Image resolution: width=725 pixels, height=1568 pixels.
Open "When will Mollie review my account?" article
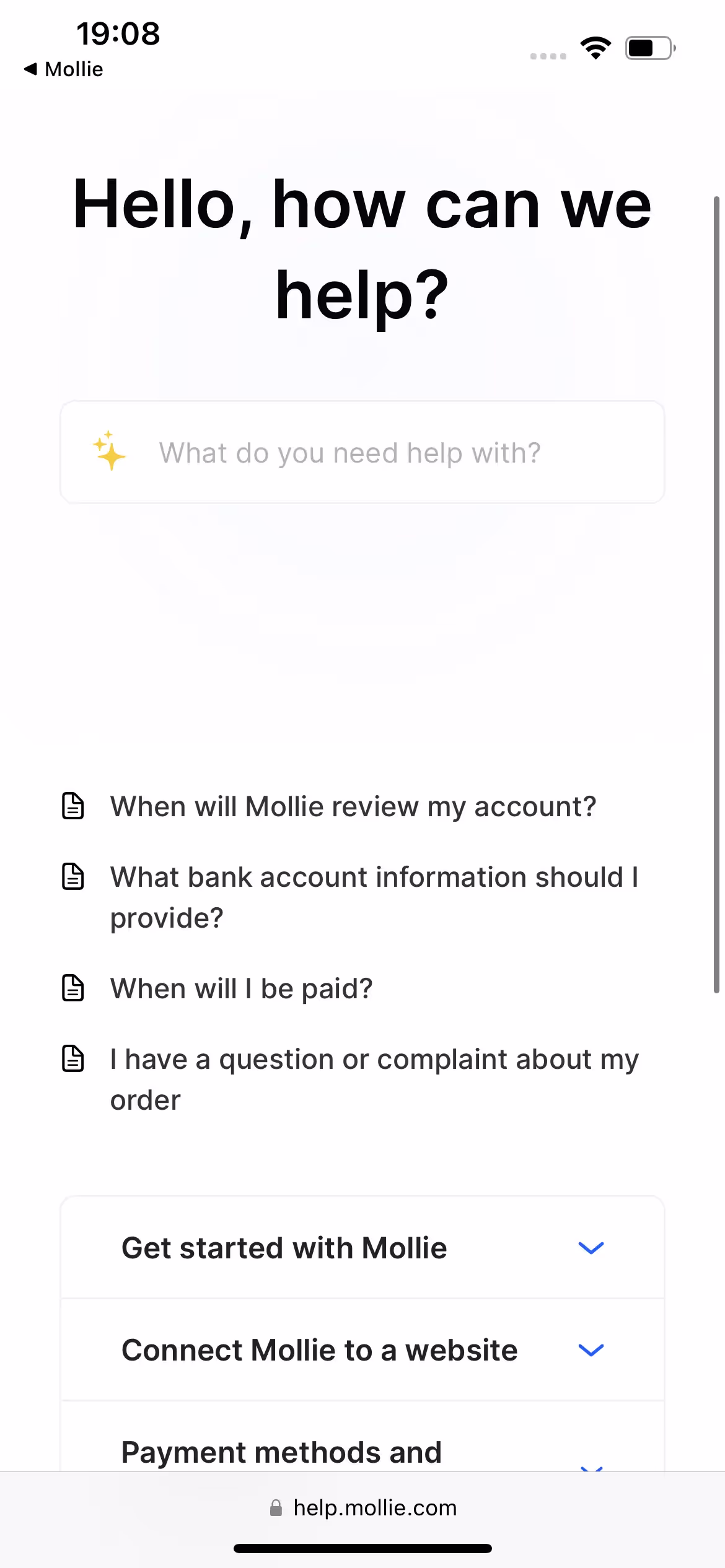pyautogui.click(x=353, y=807)
